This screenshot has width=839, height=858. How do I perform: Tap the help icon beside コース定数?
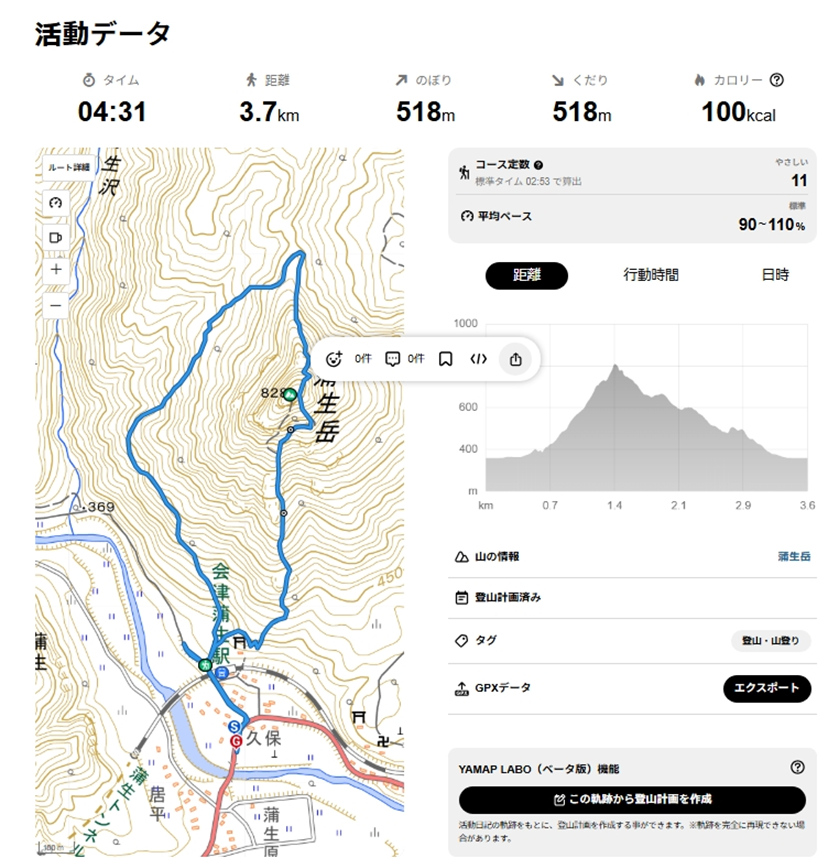click(x=539, y=165)
